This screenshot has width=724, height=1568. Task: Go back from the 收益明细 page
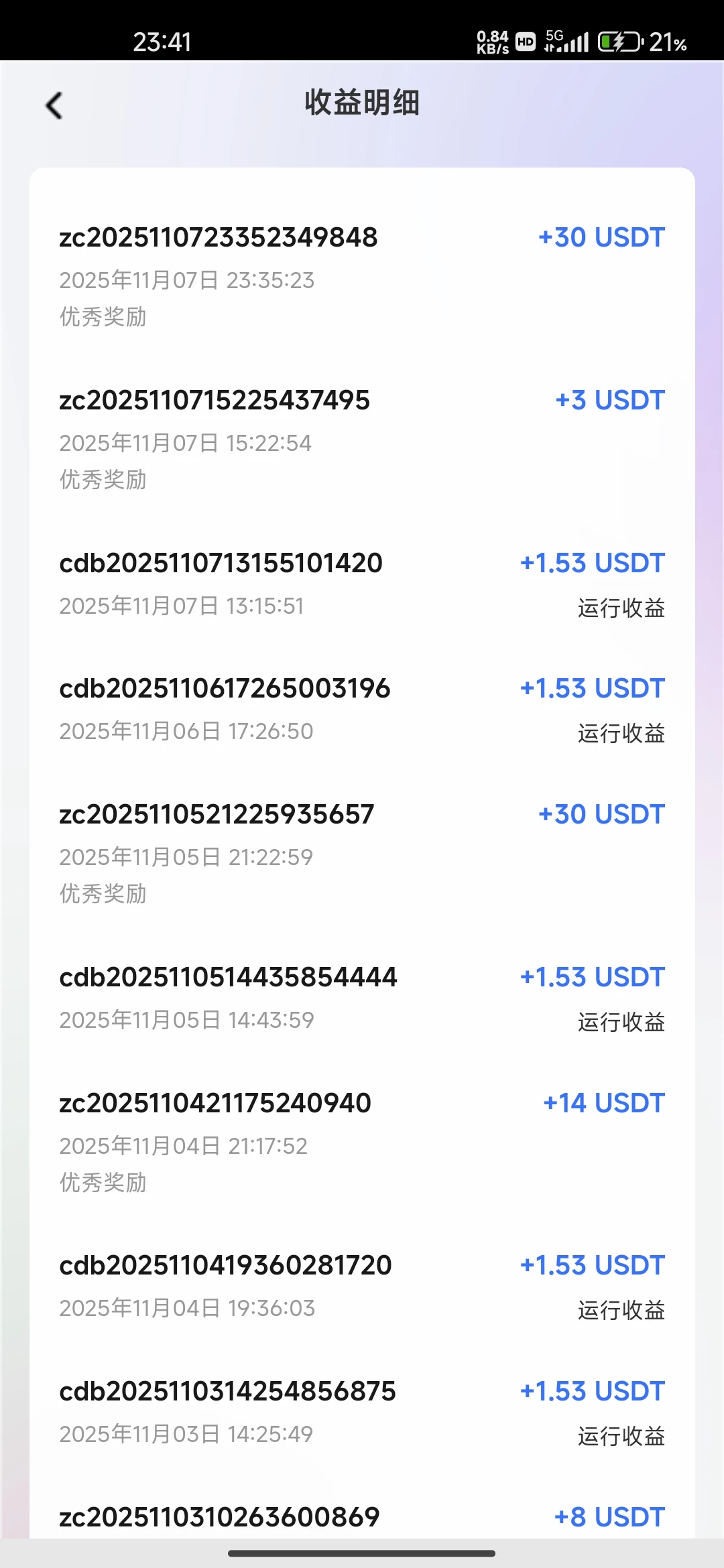click(x=54, y=105)
